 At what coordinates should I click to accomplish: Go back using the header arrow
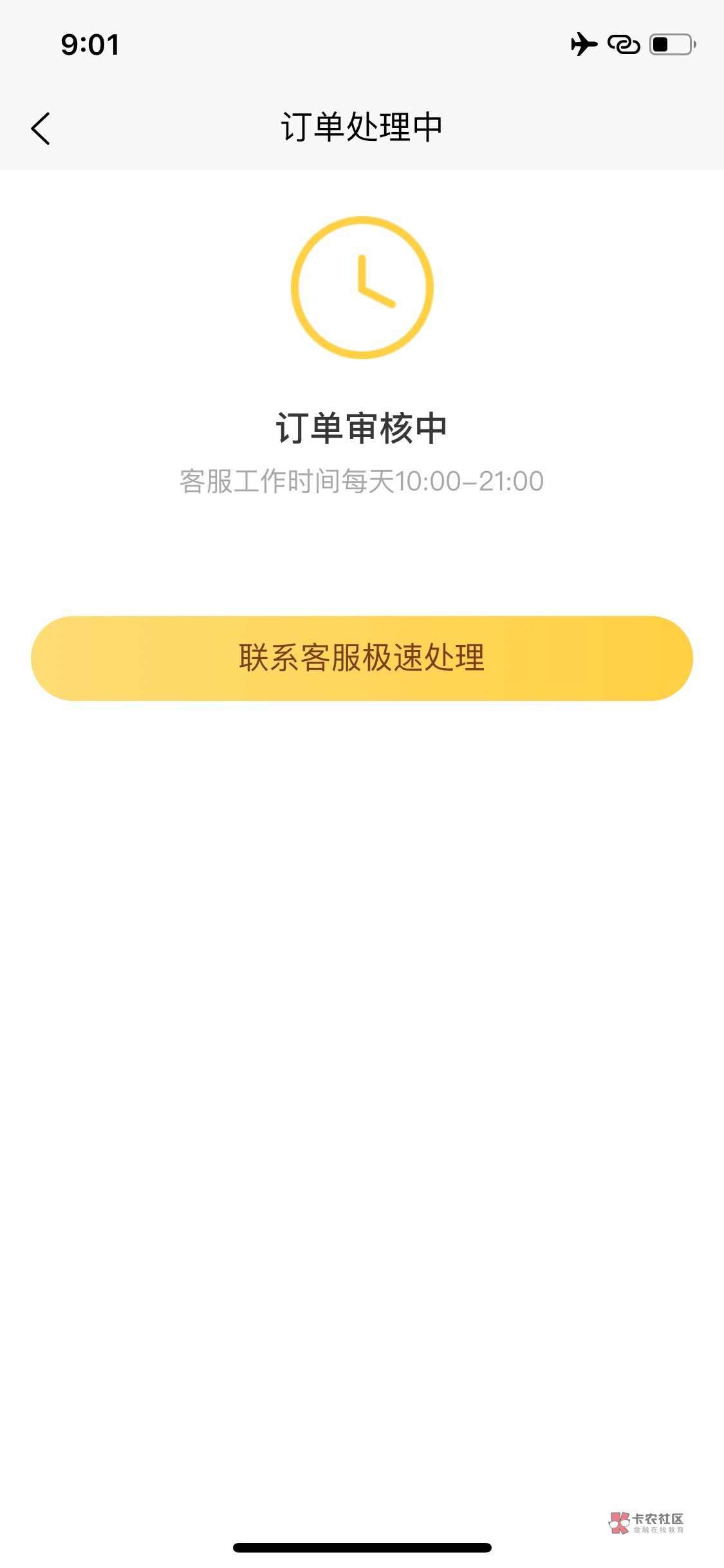click(x=41, y=128)
